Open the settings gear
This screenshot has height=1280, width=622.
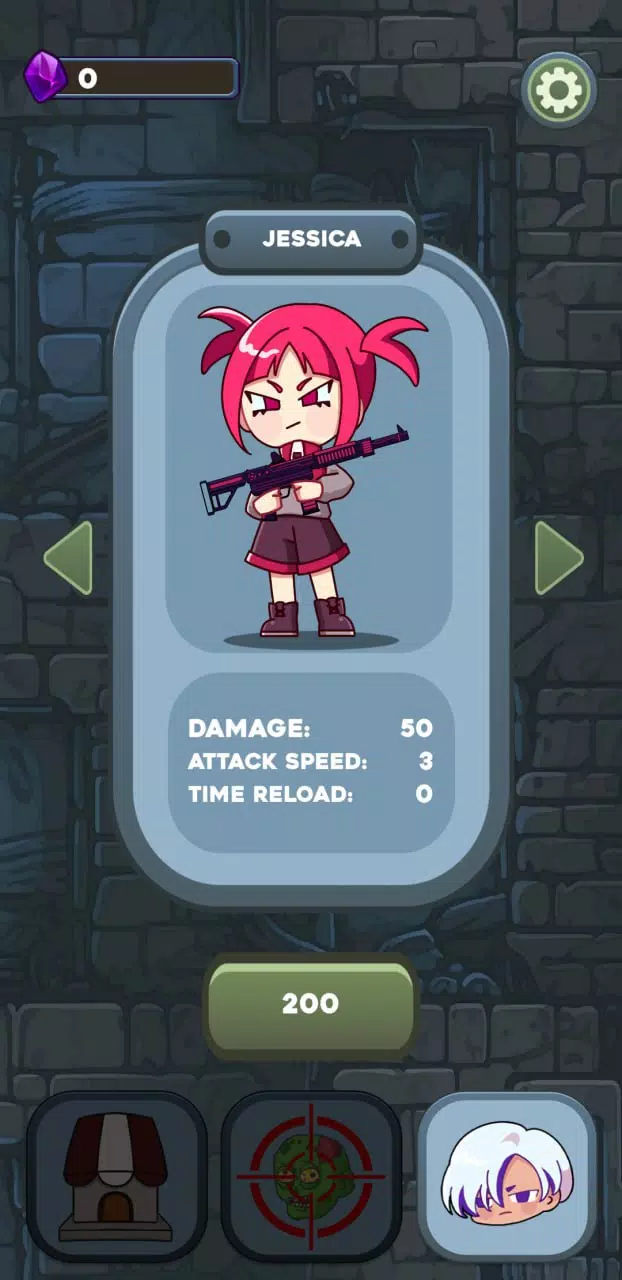pos(560,91)
